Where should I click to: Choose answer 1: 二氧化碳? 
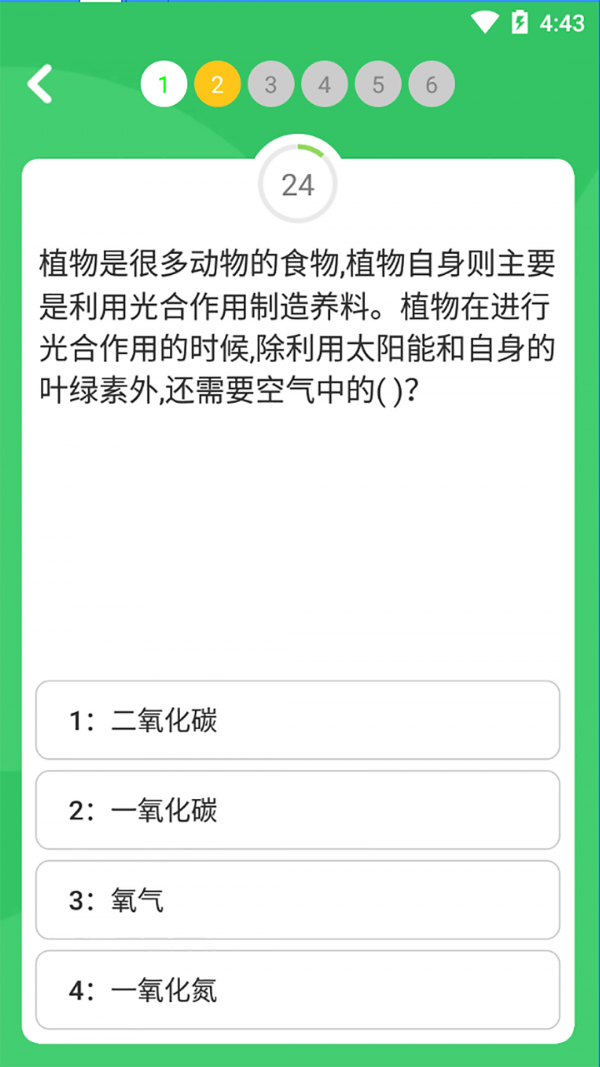coord(297,720)
